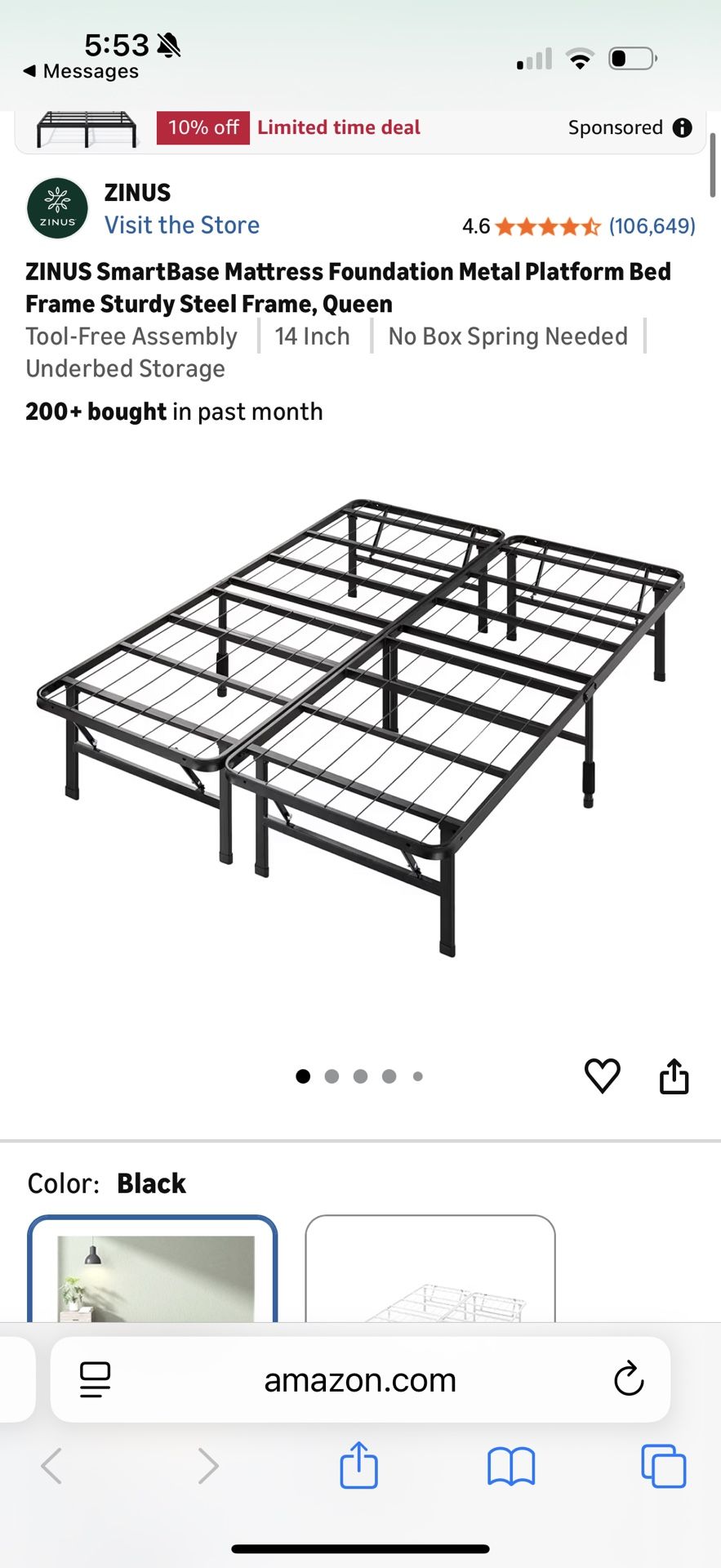Screen dimensions: 721x1568
Task: Tap the amazon.com address bar
Action: 359,1380
